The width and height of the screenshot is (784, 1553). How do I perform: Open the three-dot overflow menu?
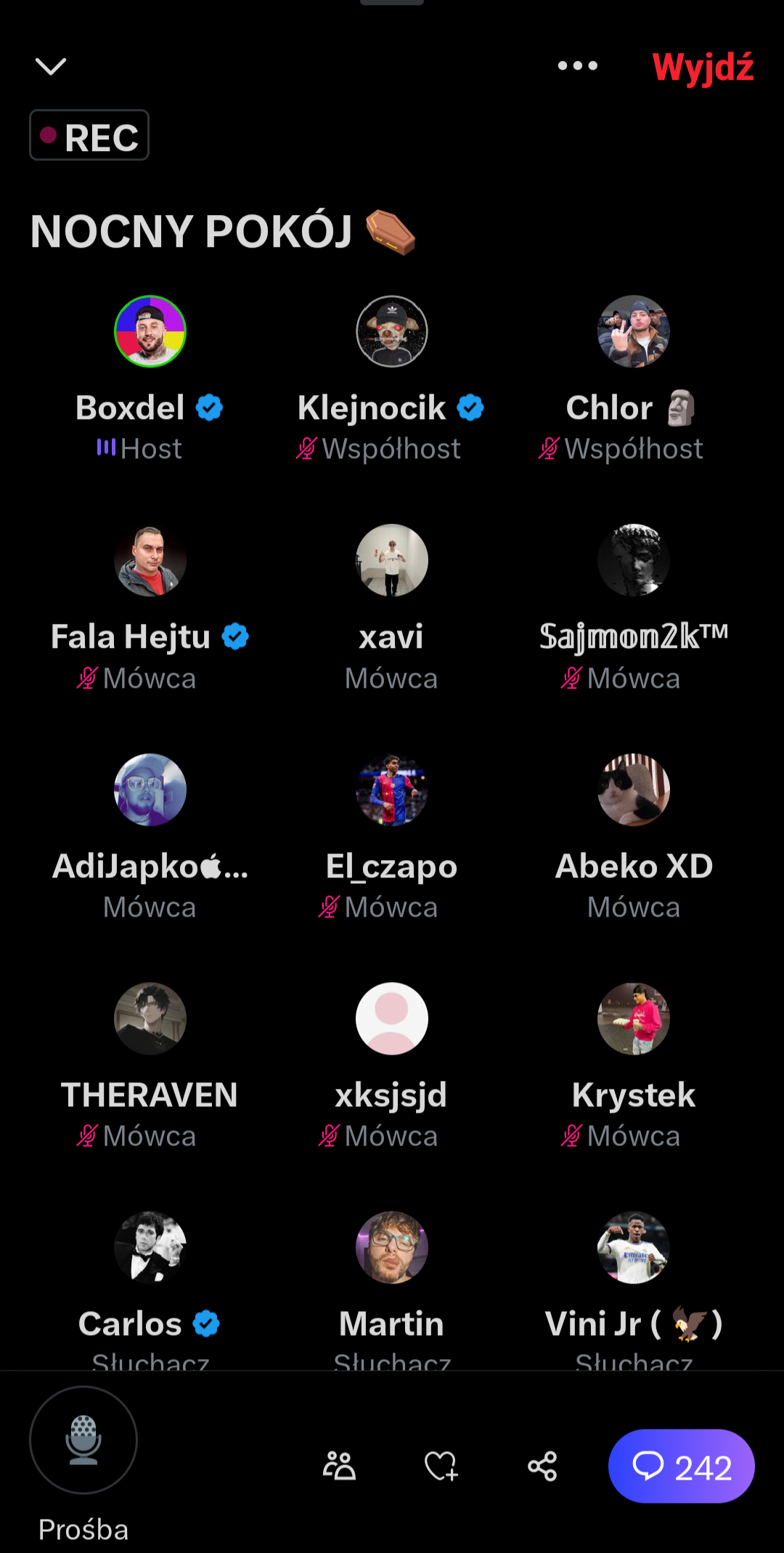click(x=577, y=66)
